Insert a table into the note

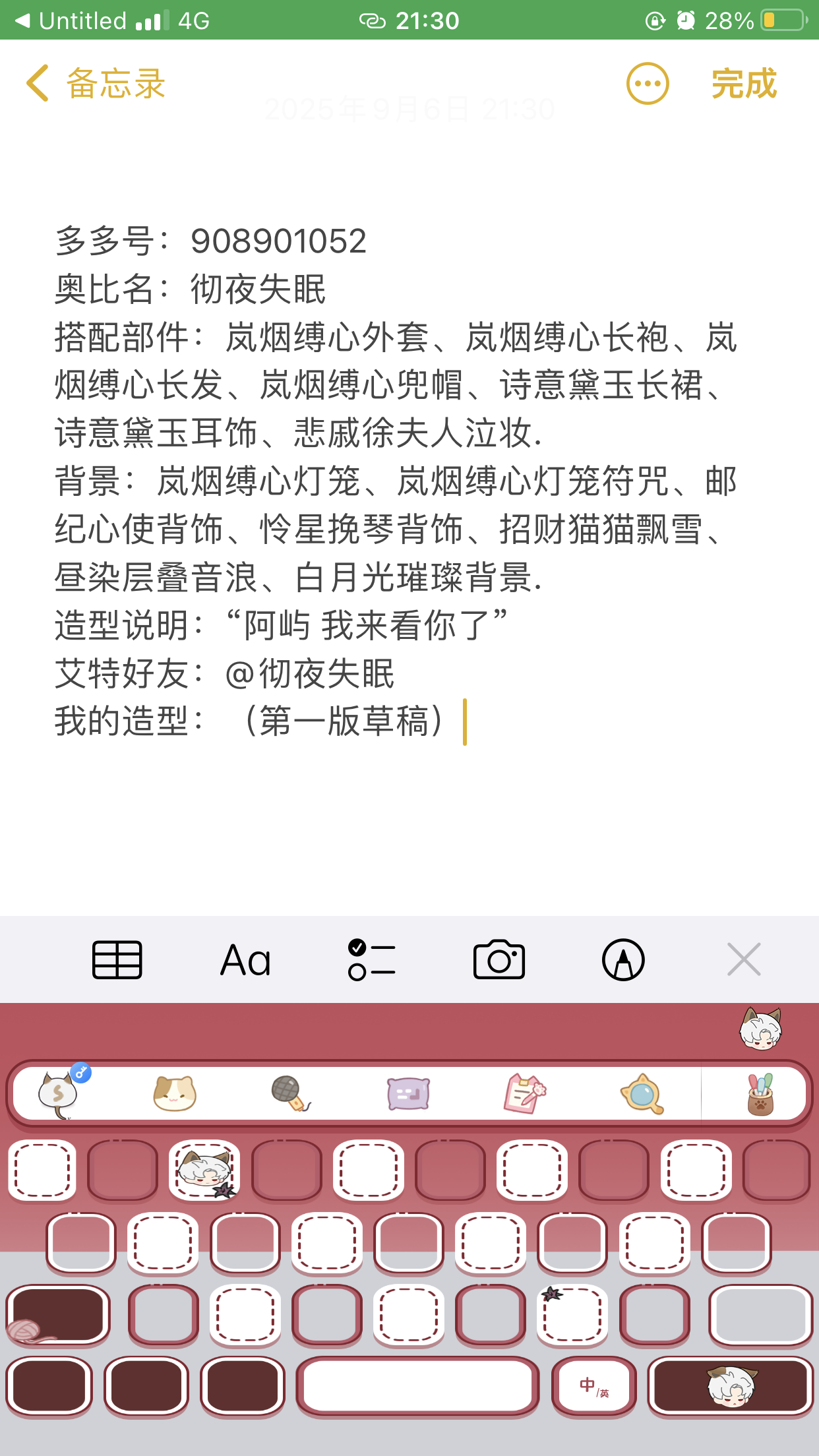click(x=117, y=959)
